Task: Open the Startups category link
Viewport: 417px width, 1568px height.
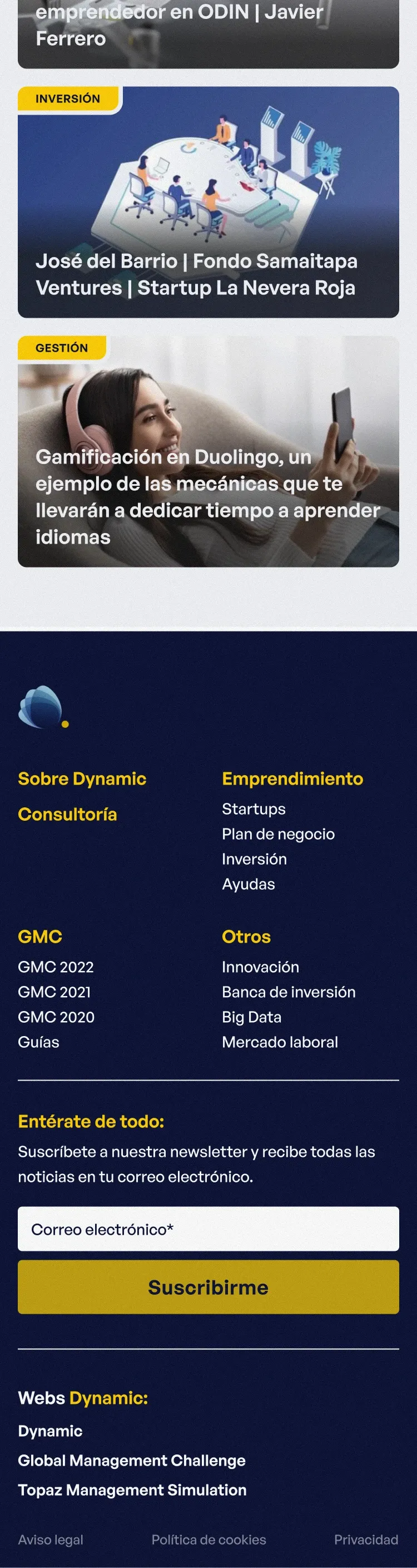Action: tap(254, 809)
